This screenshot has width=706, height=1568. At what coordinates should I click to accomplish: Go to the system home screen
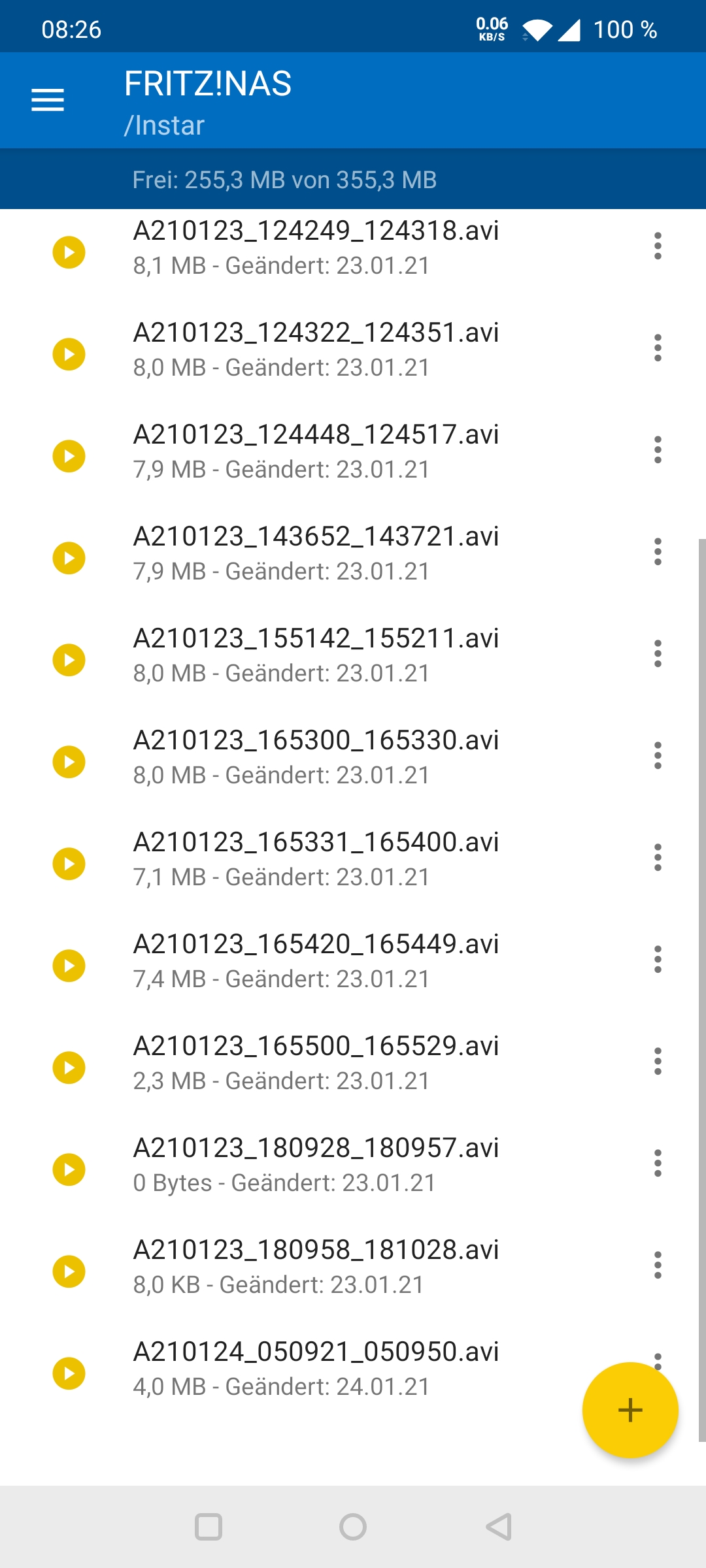click(x=353, y=1527)
